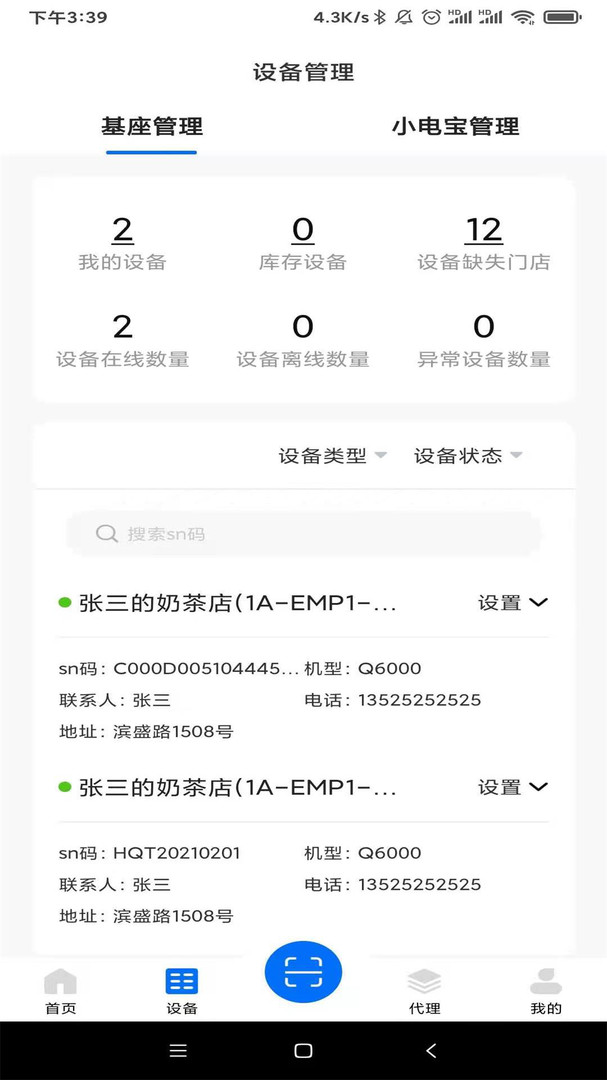Expand 设置 for the device with sn C000D005104445

[x=513, y=603]
